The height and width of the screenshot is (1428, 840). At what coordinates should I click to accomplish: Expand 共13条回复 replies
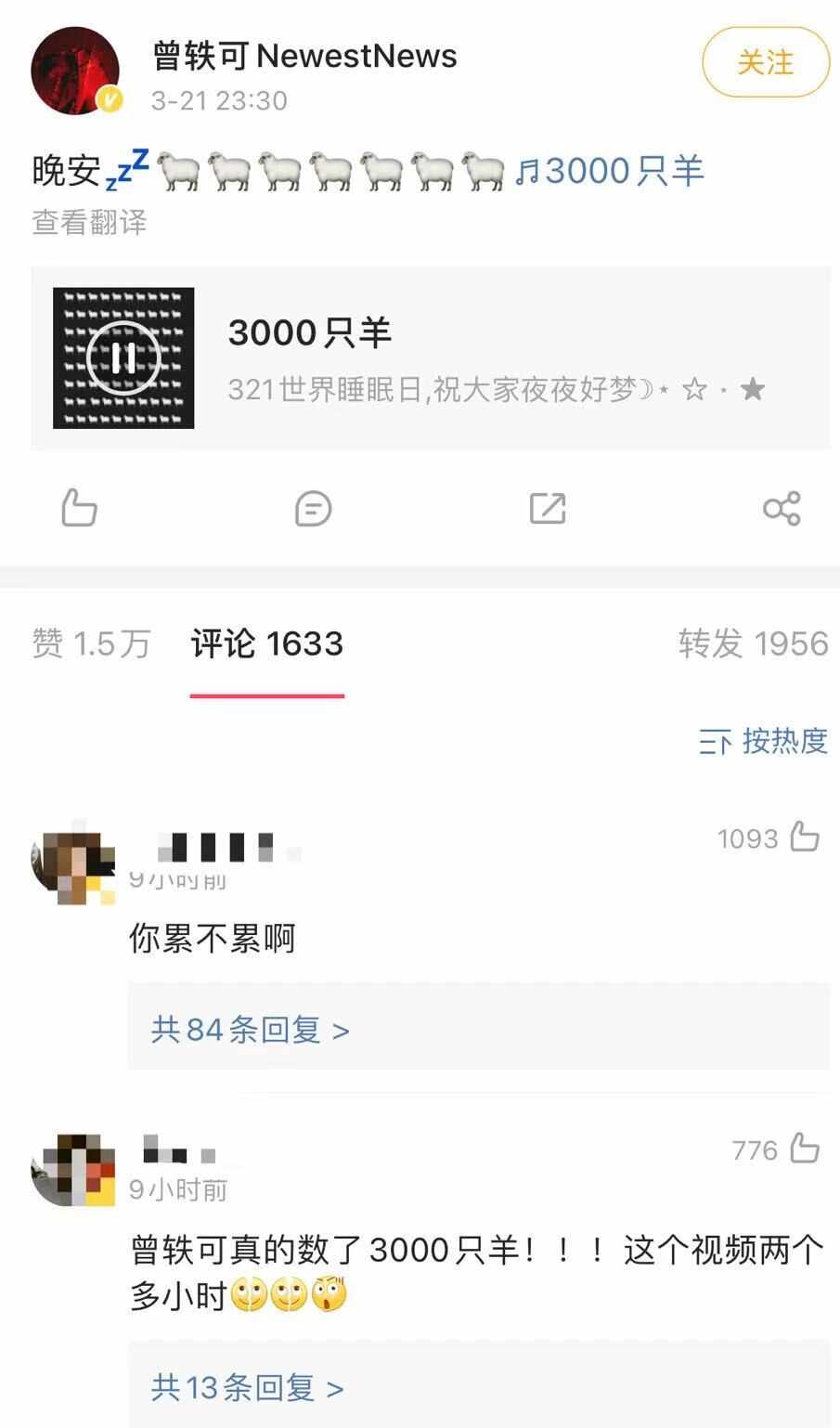pyautogui.click(x=248, y=1387)
